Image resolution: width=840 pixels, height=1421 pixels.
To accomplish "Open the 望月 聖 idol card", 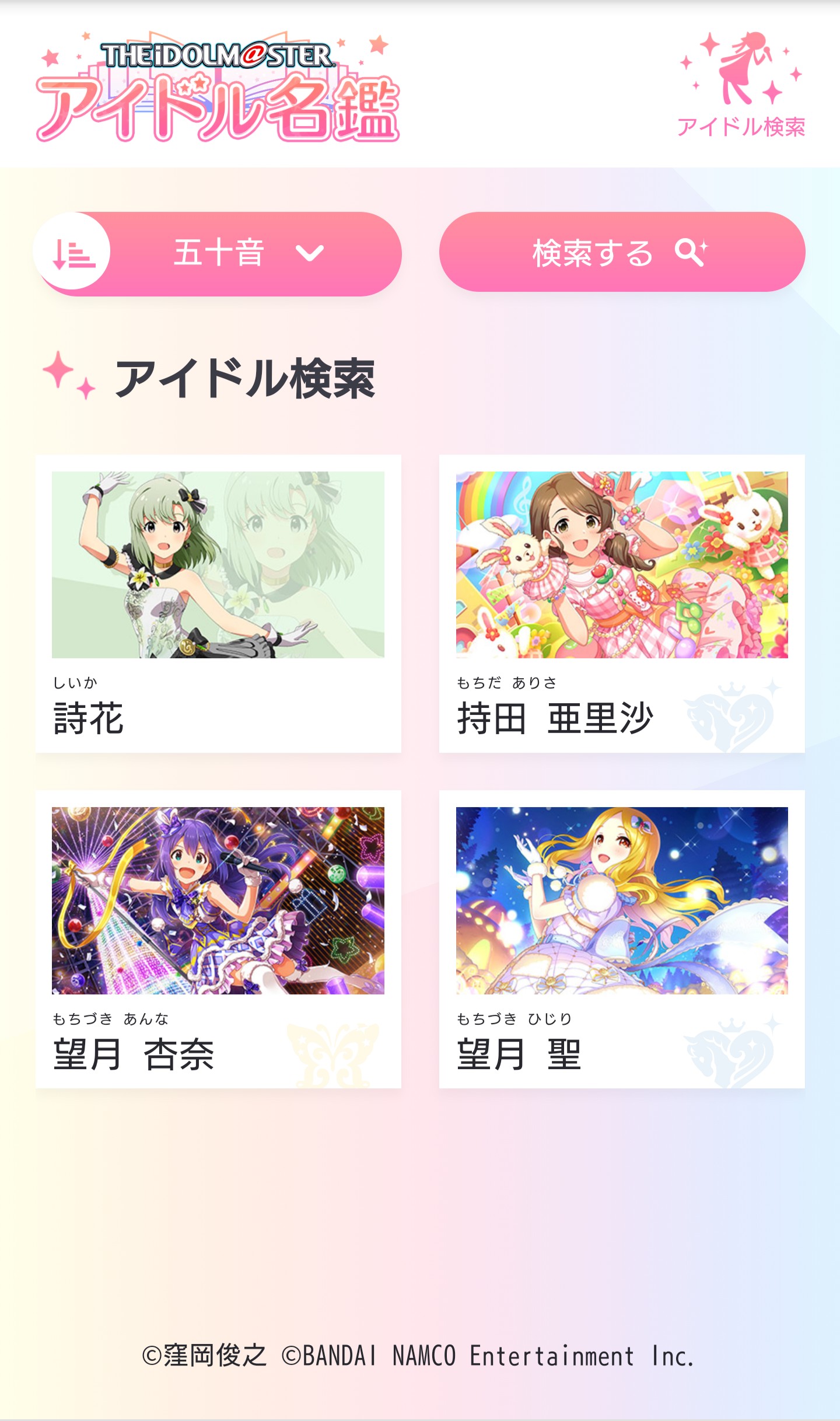I will click(622, 940).
